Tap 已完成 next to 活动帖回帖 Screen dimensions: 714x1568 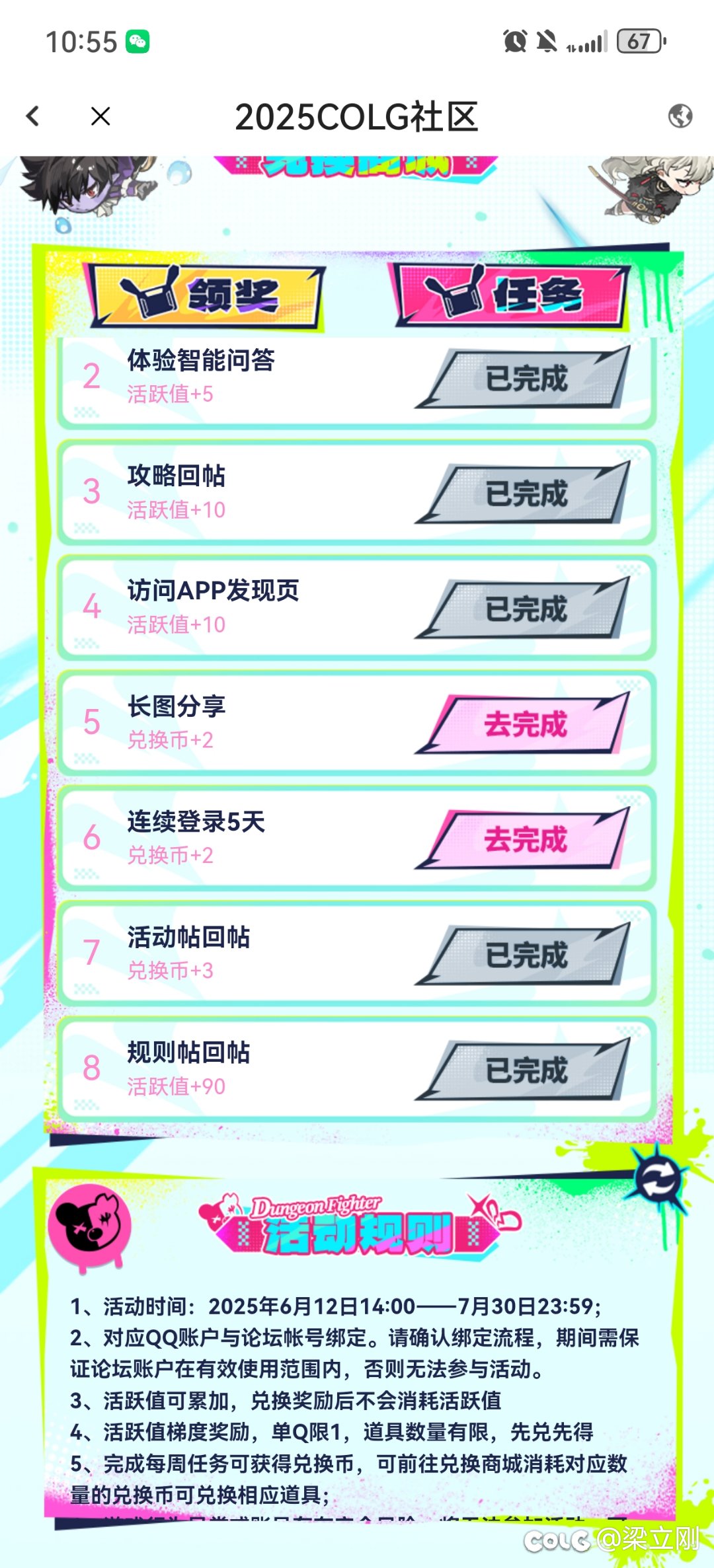(524, 954)
